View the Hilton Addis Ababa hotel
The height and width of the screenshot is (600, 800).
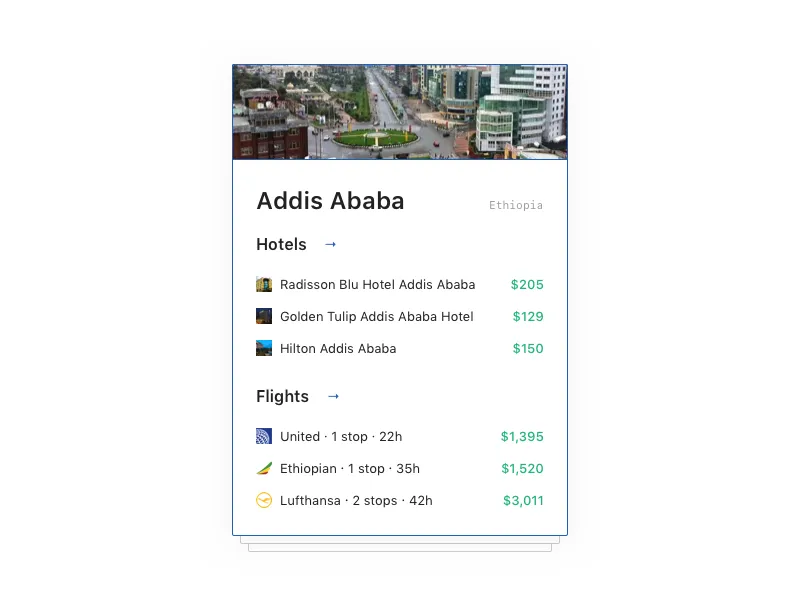click(x=338, y=349)
